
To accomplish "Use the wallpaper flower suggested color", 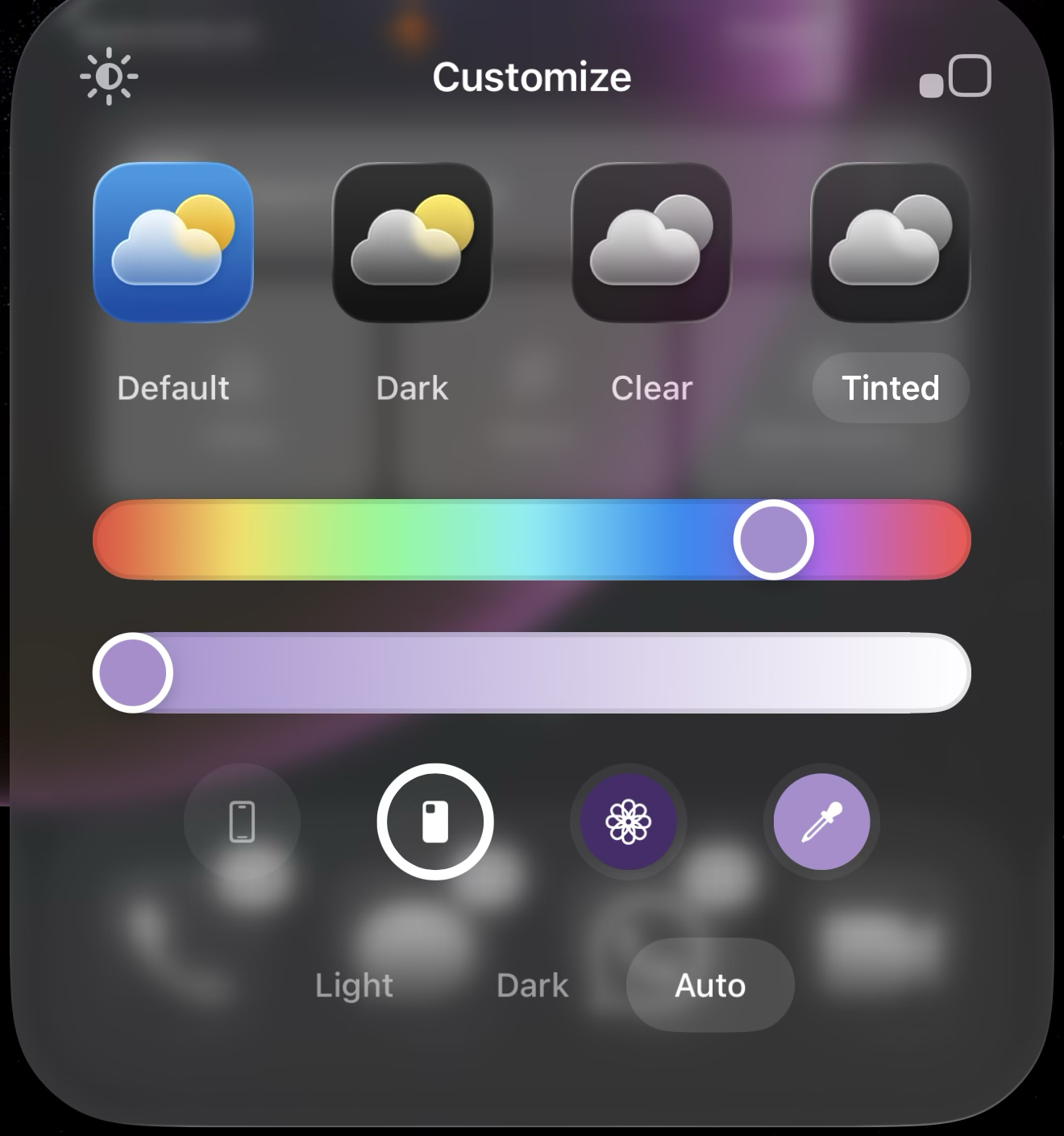I will pyautogui.click(x=629, y=822).
